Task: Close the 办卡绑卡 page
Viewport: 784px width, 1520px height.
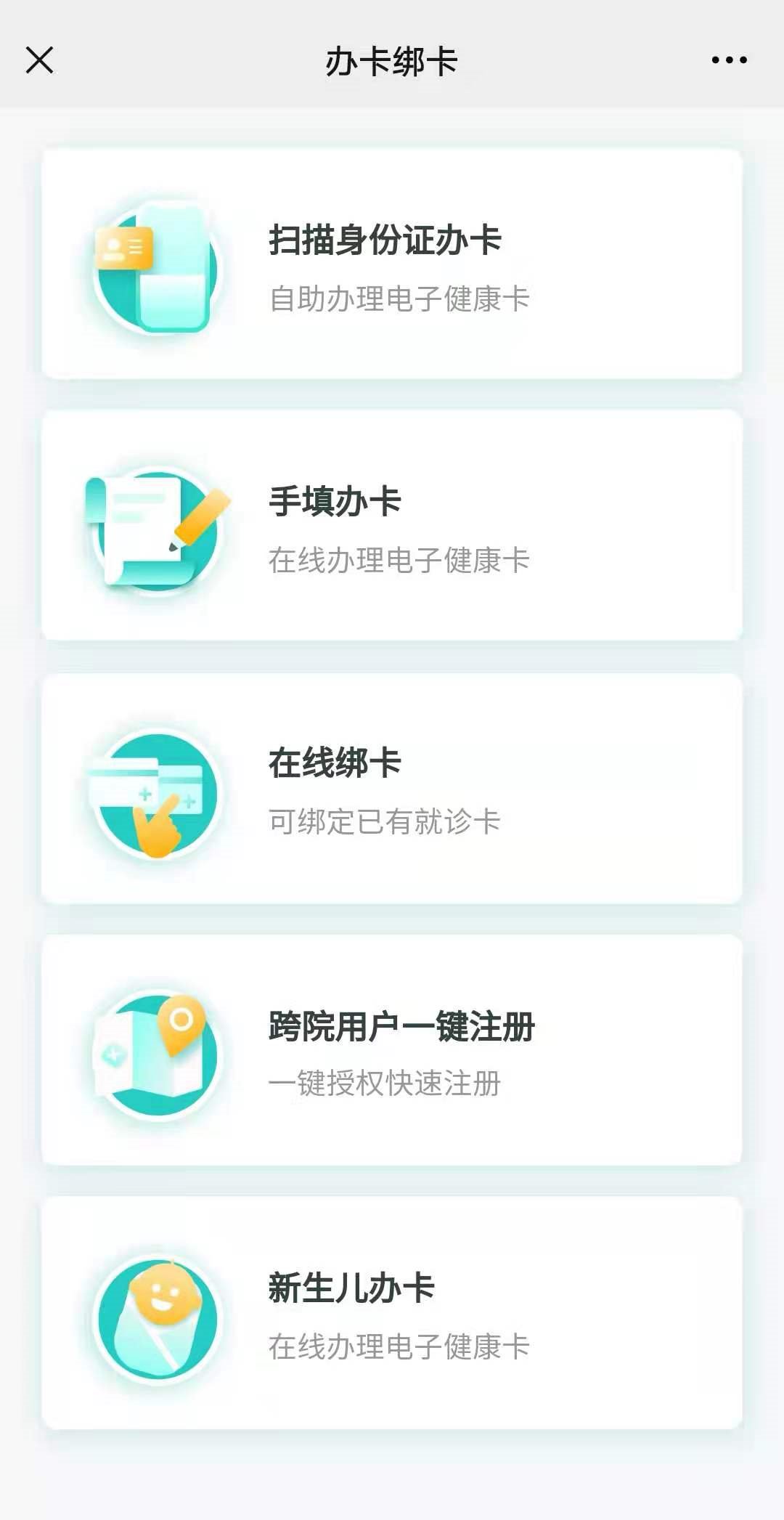Action: click(40, 60)
